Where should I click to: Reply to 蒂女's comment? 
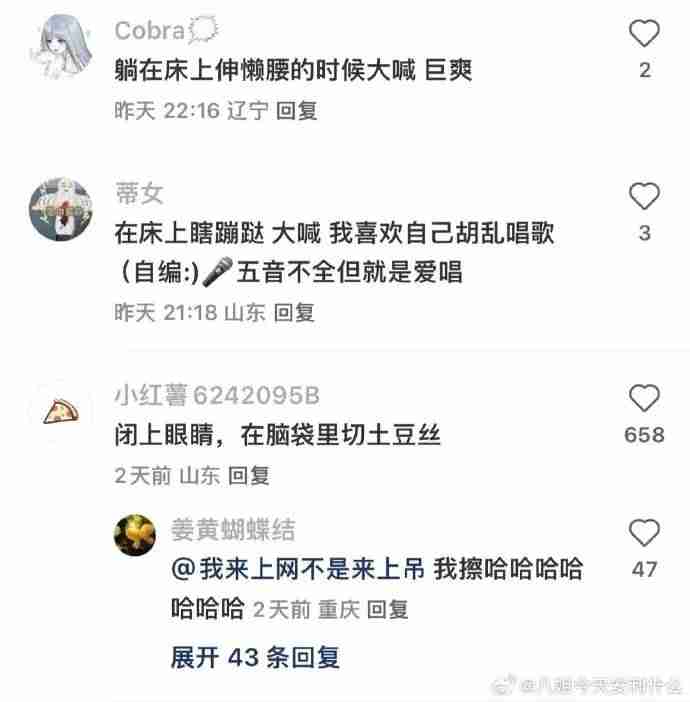(294, 313)
